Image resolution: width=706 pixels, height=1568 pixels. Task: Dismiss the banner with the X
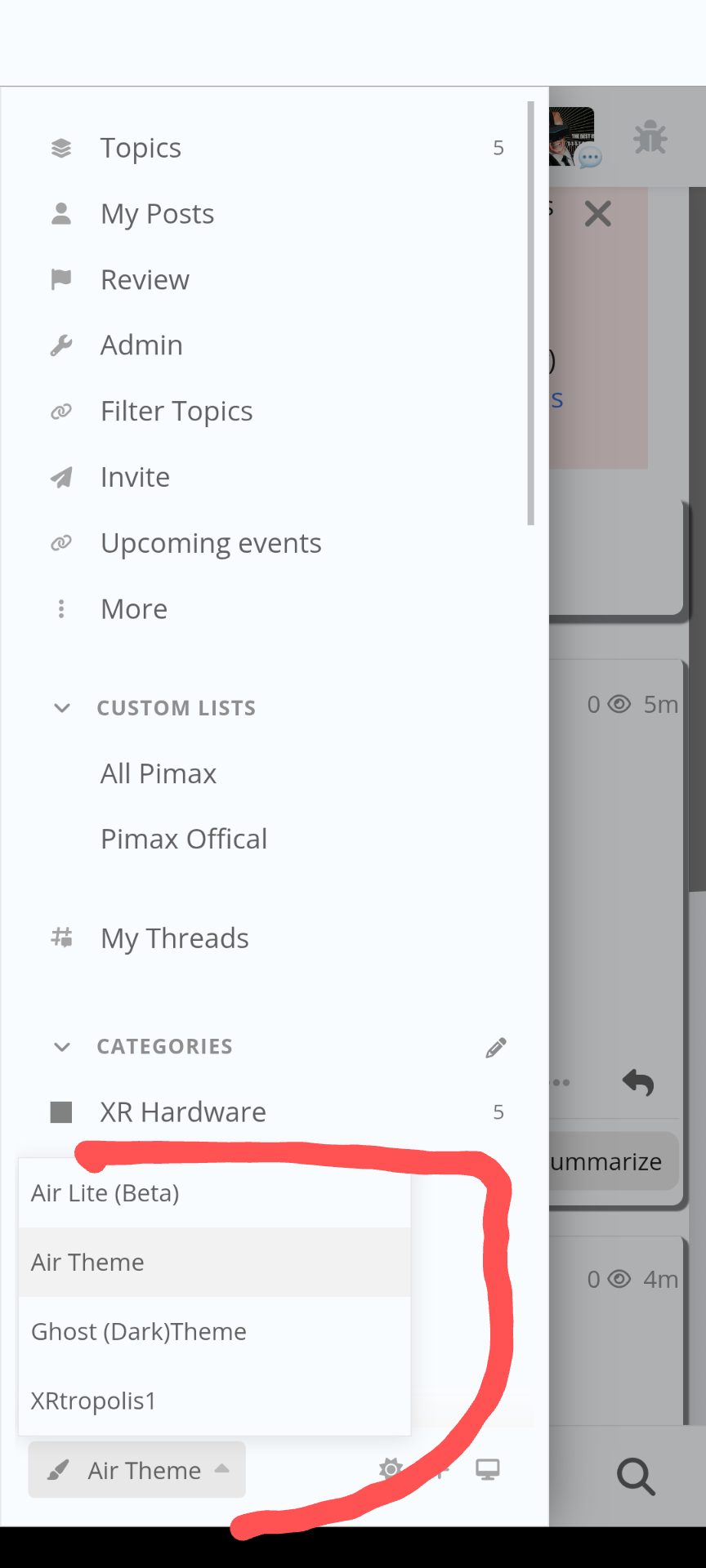click(598, 215)
